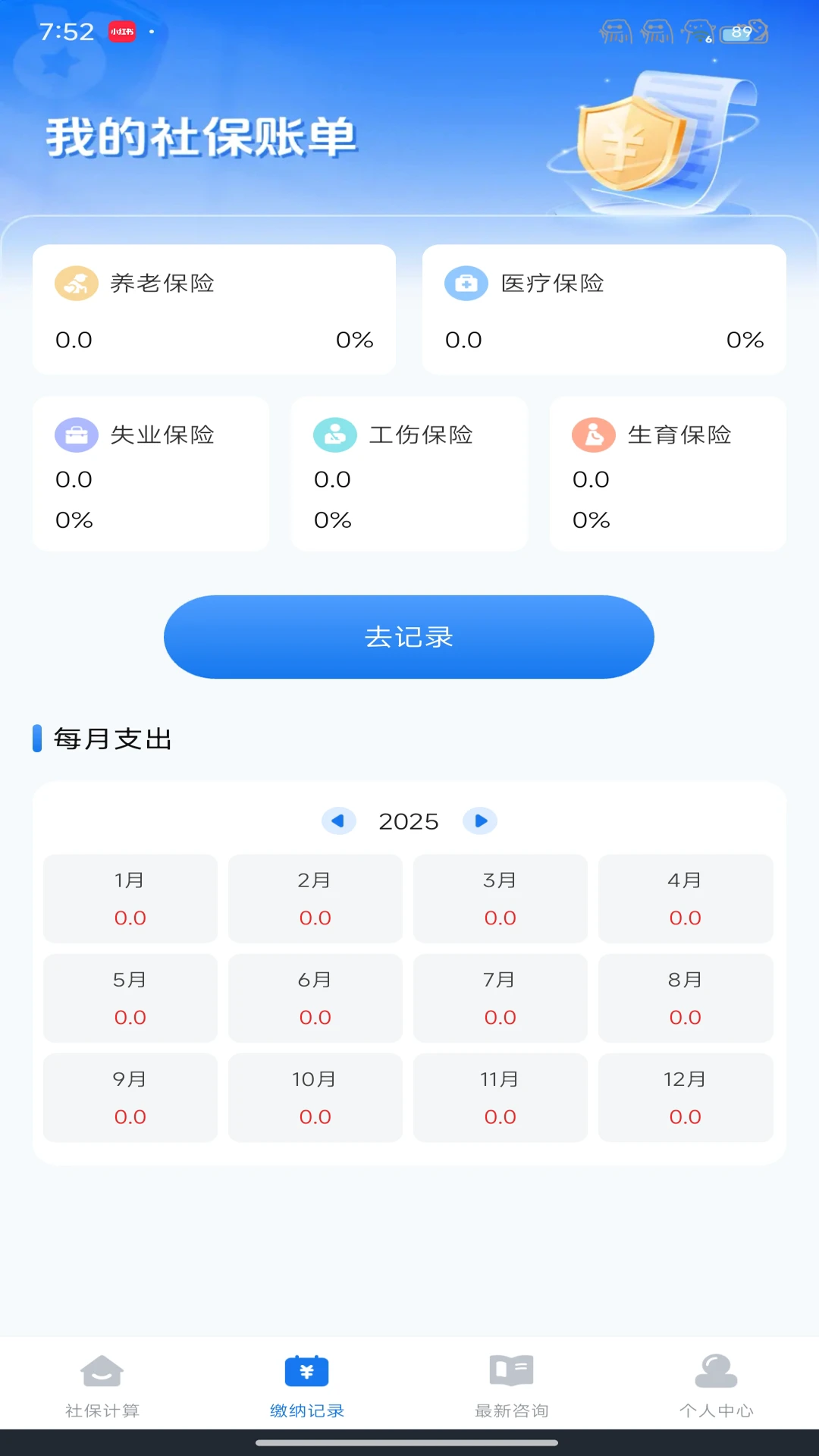The image size is (819, 1456).
Task: Select the 12月 month cell
Action: click(x=685, y=1097)
